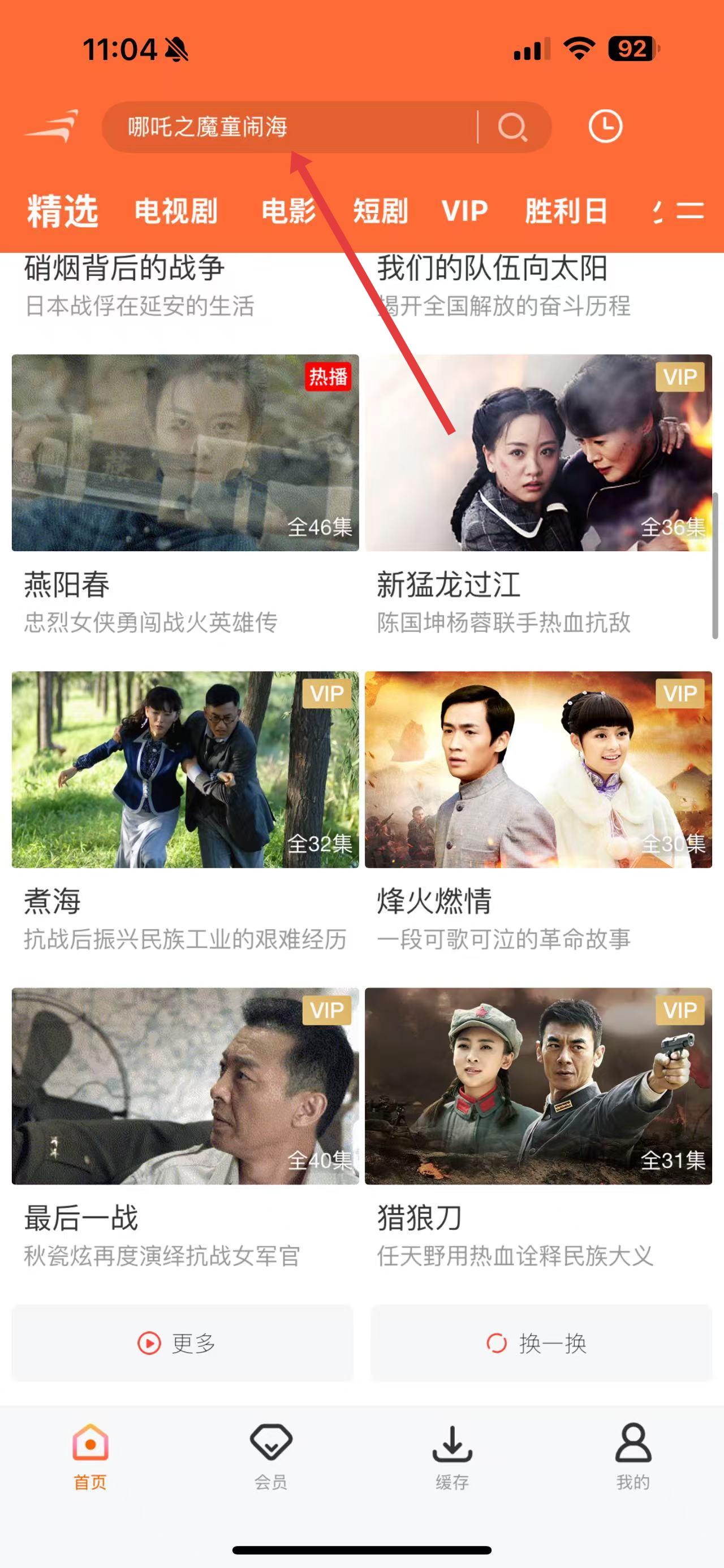Refresh recommendations with 换一换
Screen dimensions: 724x1568
pos(541,1343)
